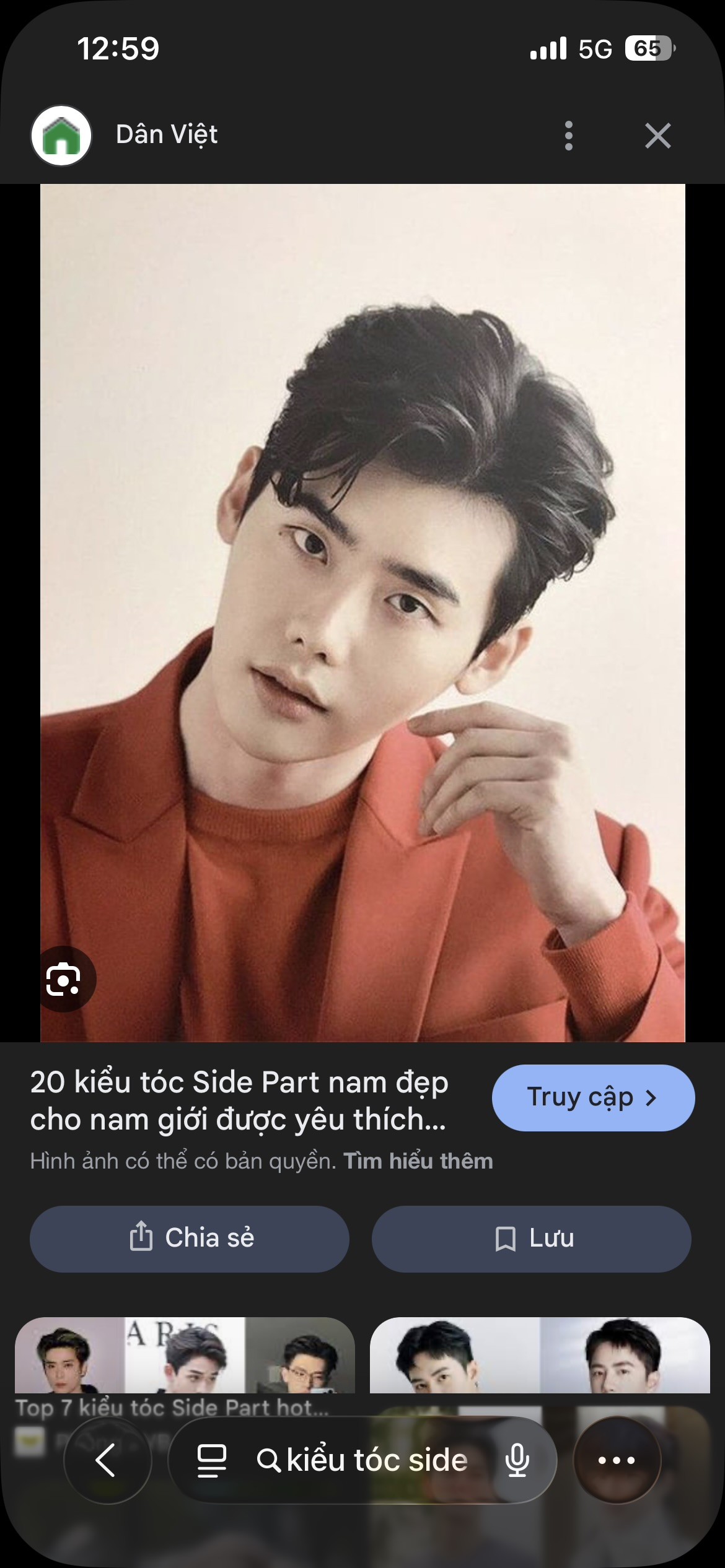Screen dimensions: 725x1568
Task: Share the image via Chia sẻ
Action: coord(190,1239)
